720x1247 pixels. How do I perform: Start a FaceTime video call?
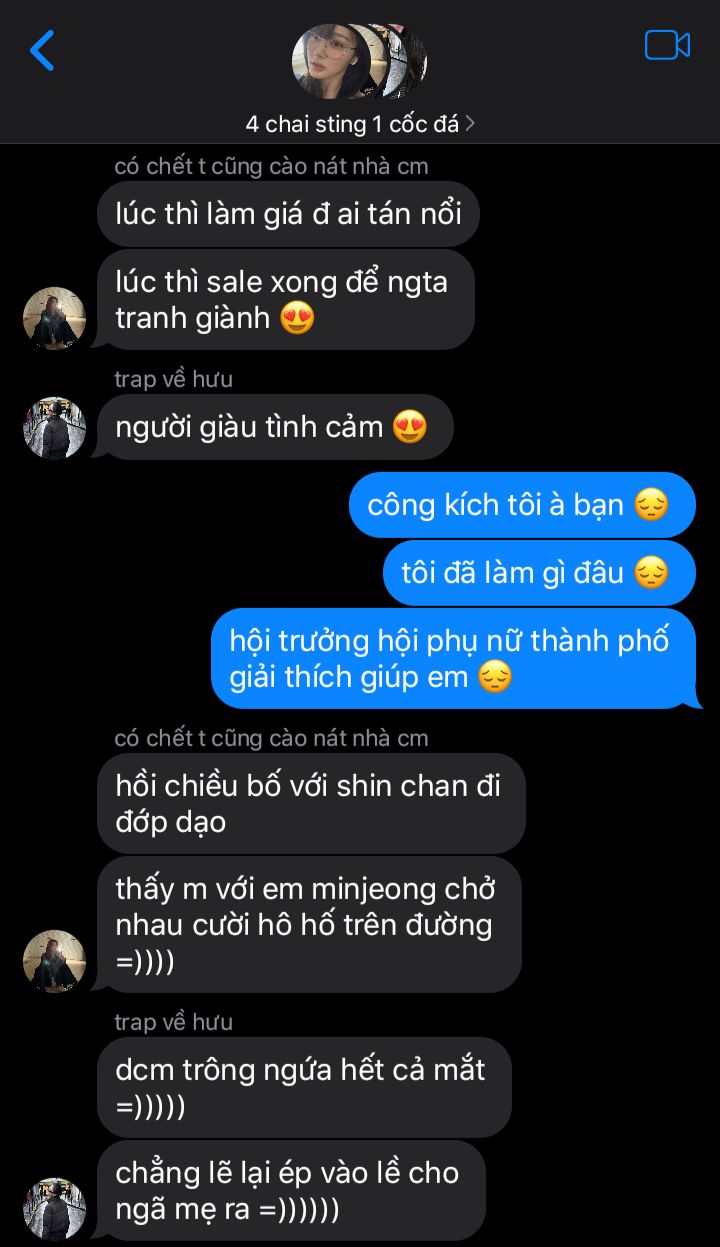[667, 45]
